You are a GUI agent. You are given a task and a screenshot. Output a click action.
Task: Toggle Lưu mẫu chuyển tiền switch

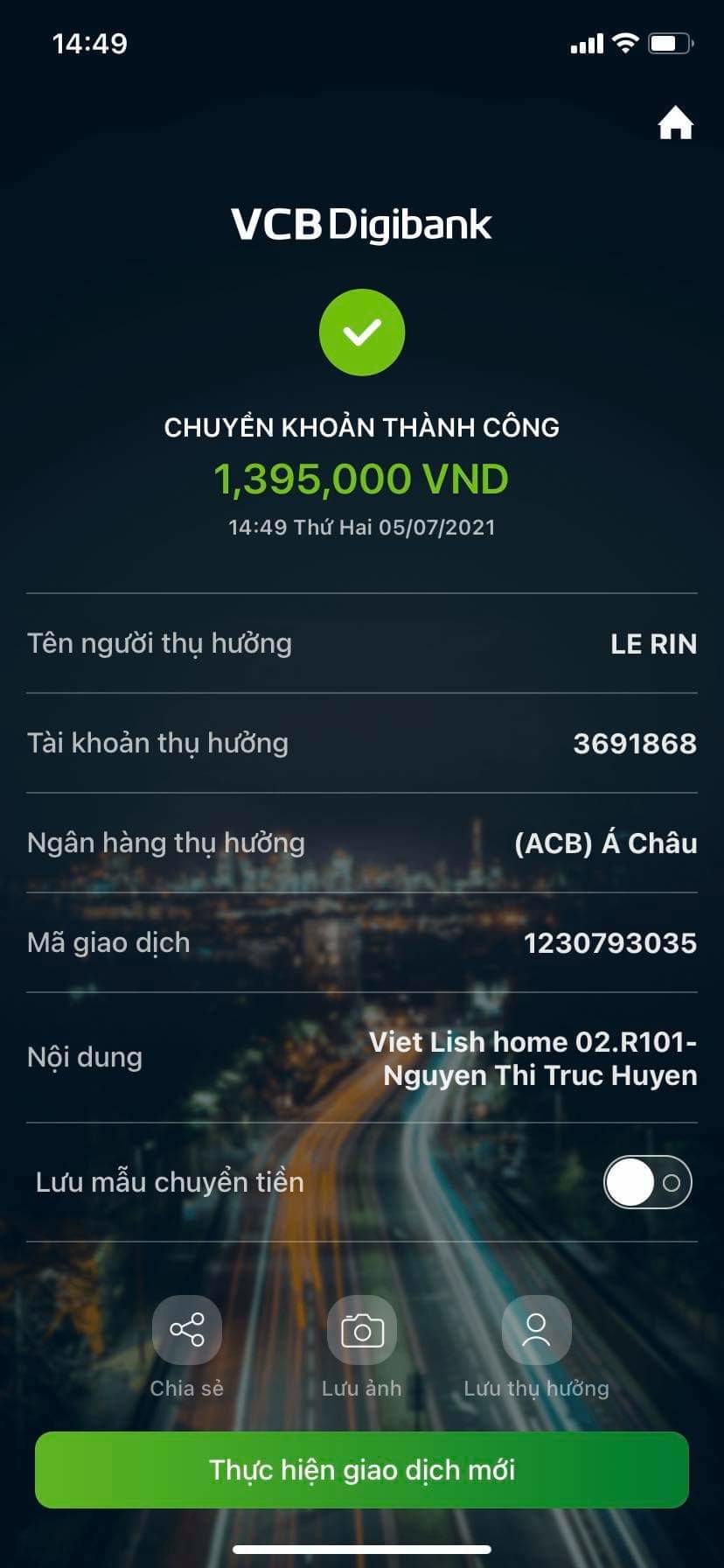pos(647,1182)
